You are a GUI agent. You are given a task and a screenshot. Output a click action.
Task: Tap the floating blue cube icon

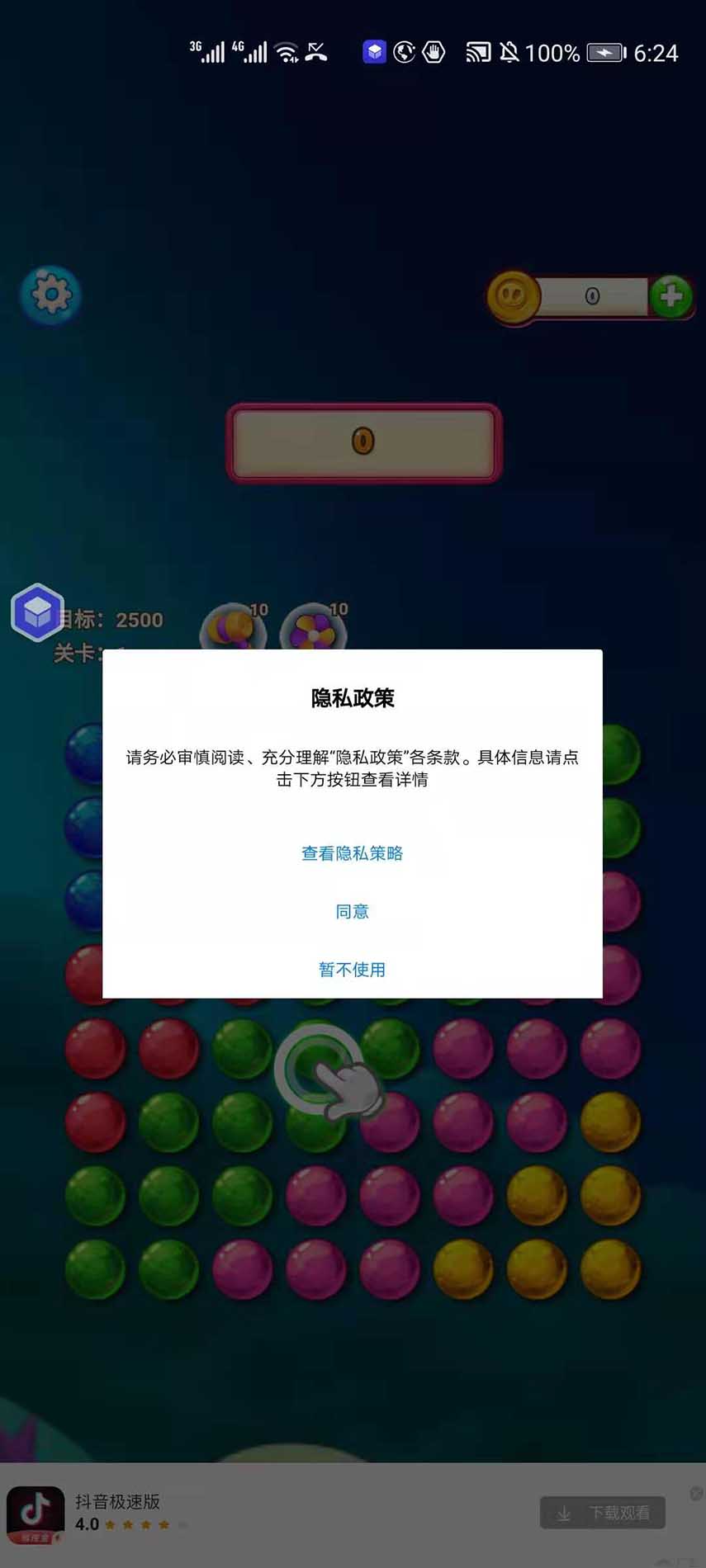point(37,612)
